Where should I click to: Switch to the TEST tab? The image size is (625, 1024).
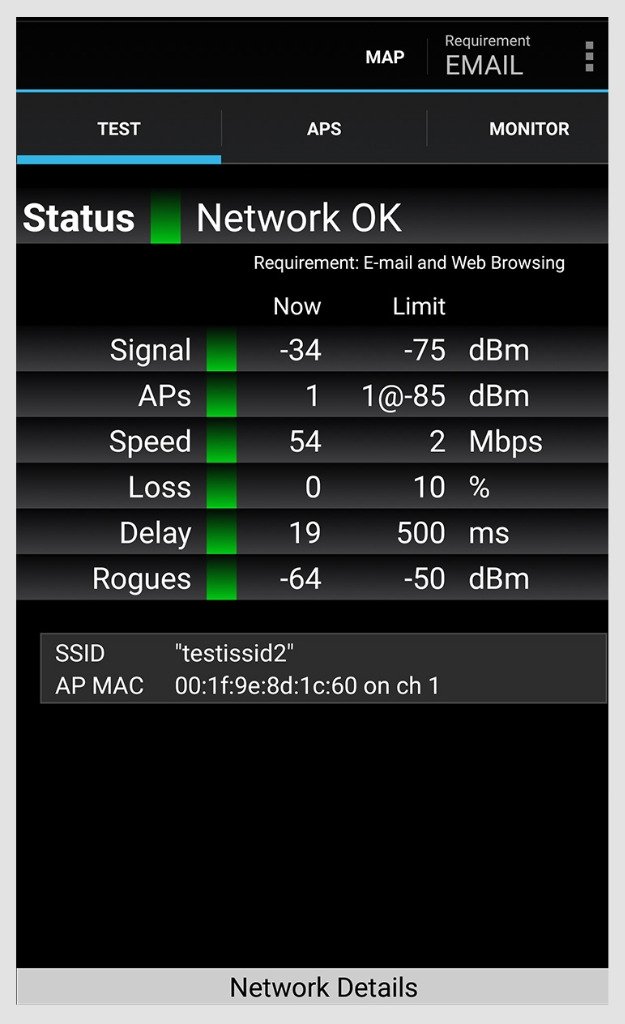point(119,129)
